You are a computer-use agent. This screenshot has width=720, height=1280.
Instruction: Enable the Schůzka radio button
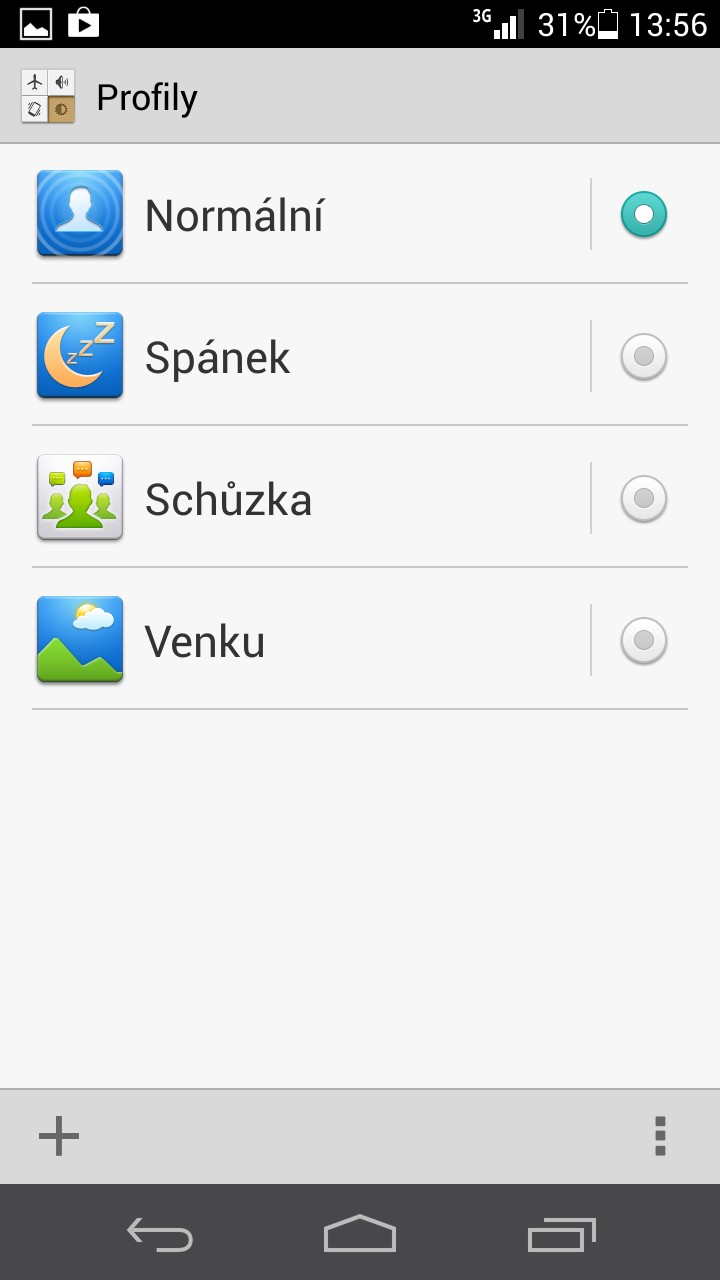pyautogui.click(x=643, y=498)
